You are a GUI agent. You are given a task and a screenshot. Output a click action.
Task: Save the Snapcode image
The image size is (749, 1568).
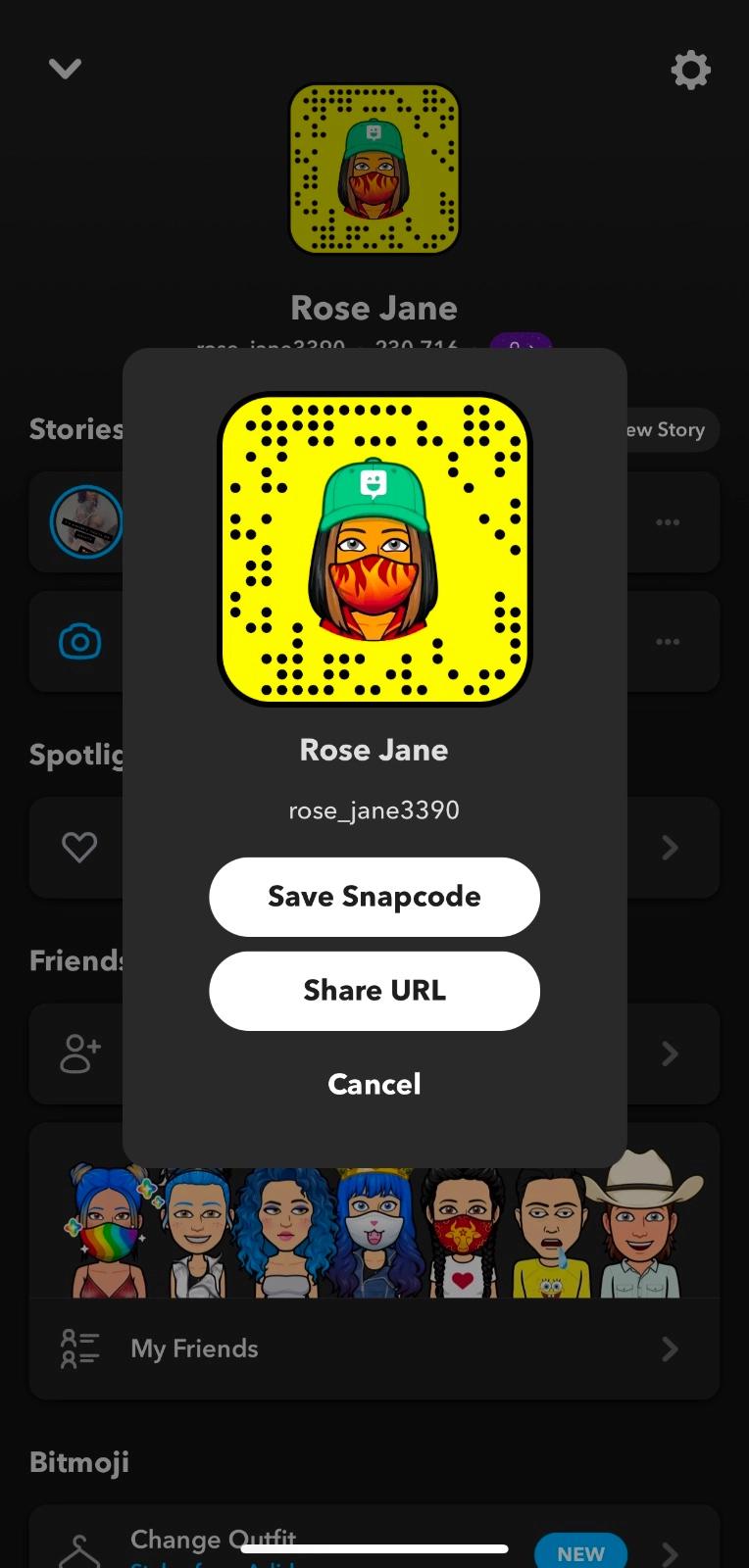[374, 897]
